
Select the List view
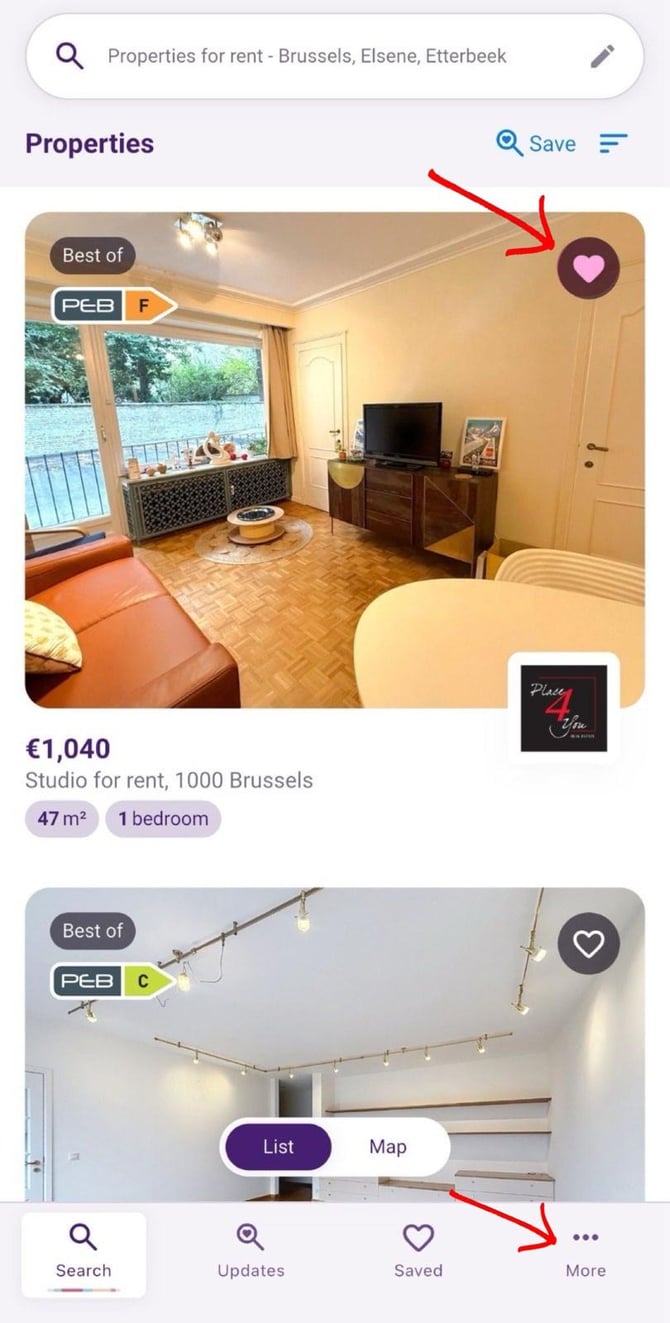[278, 1146]
